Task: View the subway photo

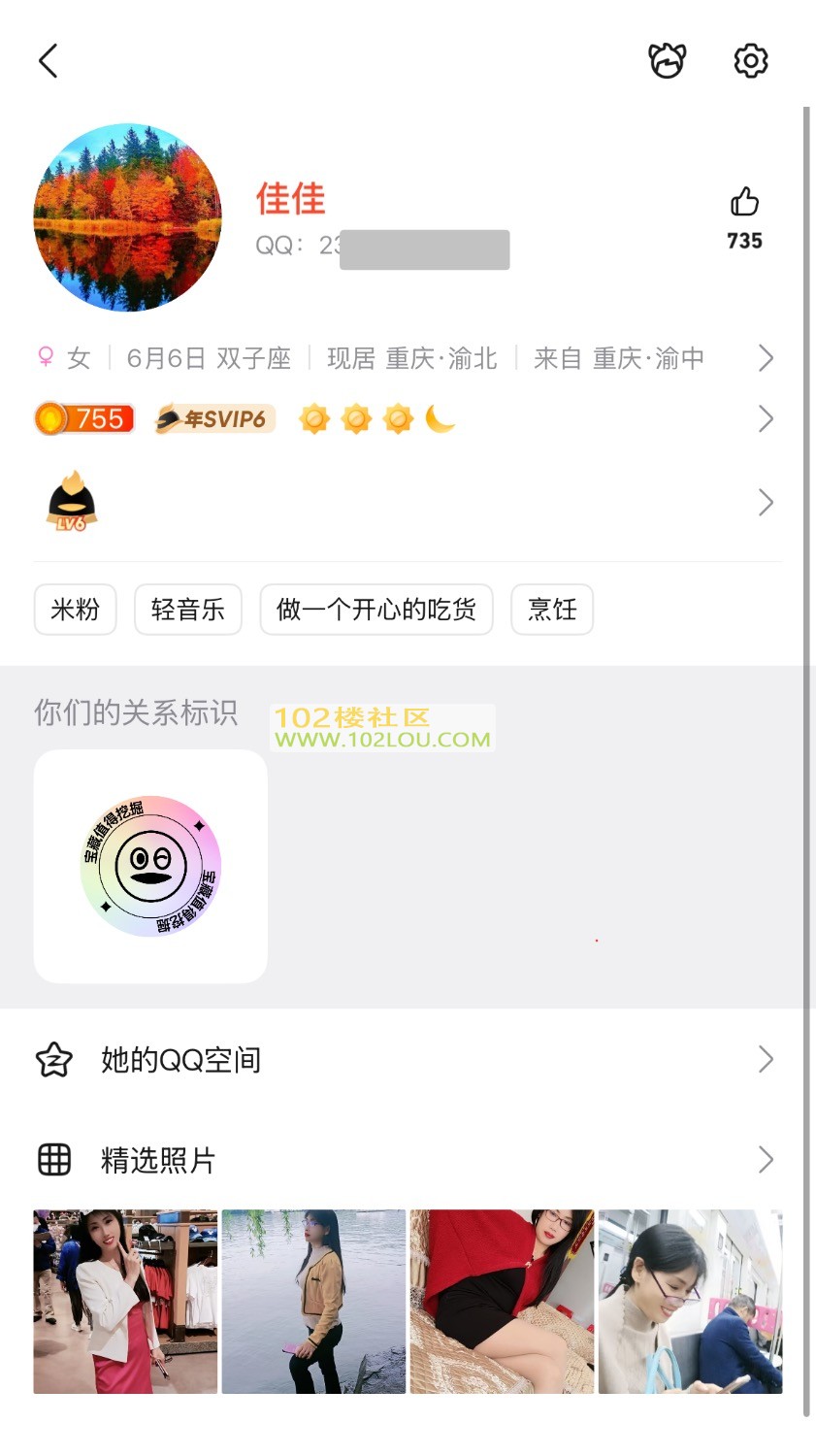Action: (690, 1302)
